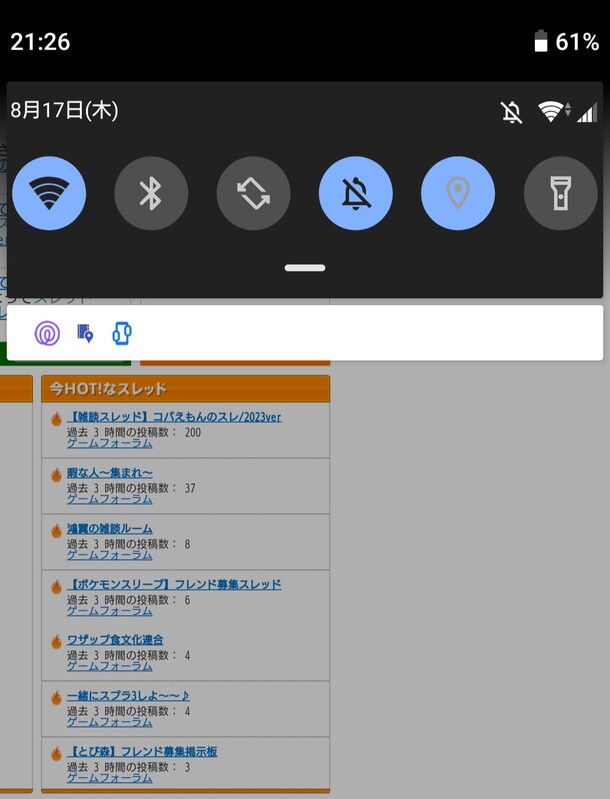Image resolution: width=610 pixels, height=799 pixels.
Task: Open ゲームフォーラム link under ワザップ食文化連合
Action: point(109,666)
